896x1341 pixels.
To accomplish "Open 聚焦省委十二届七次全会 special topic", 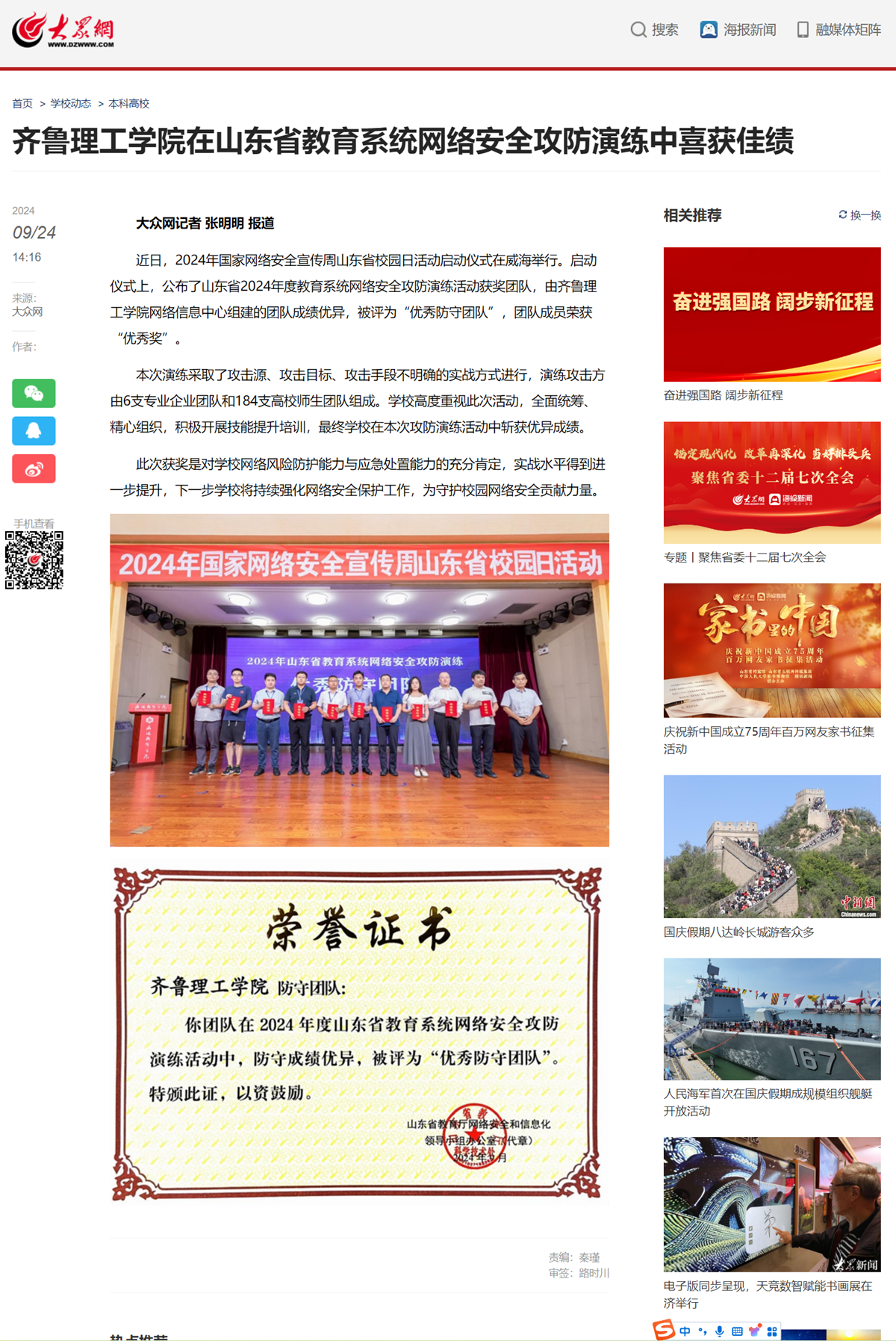I will point(772,483).
